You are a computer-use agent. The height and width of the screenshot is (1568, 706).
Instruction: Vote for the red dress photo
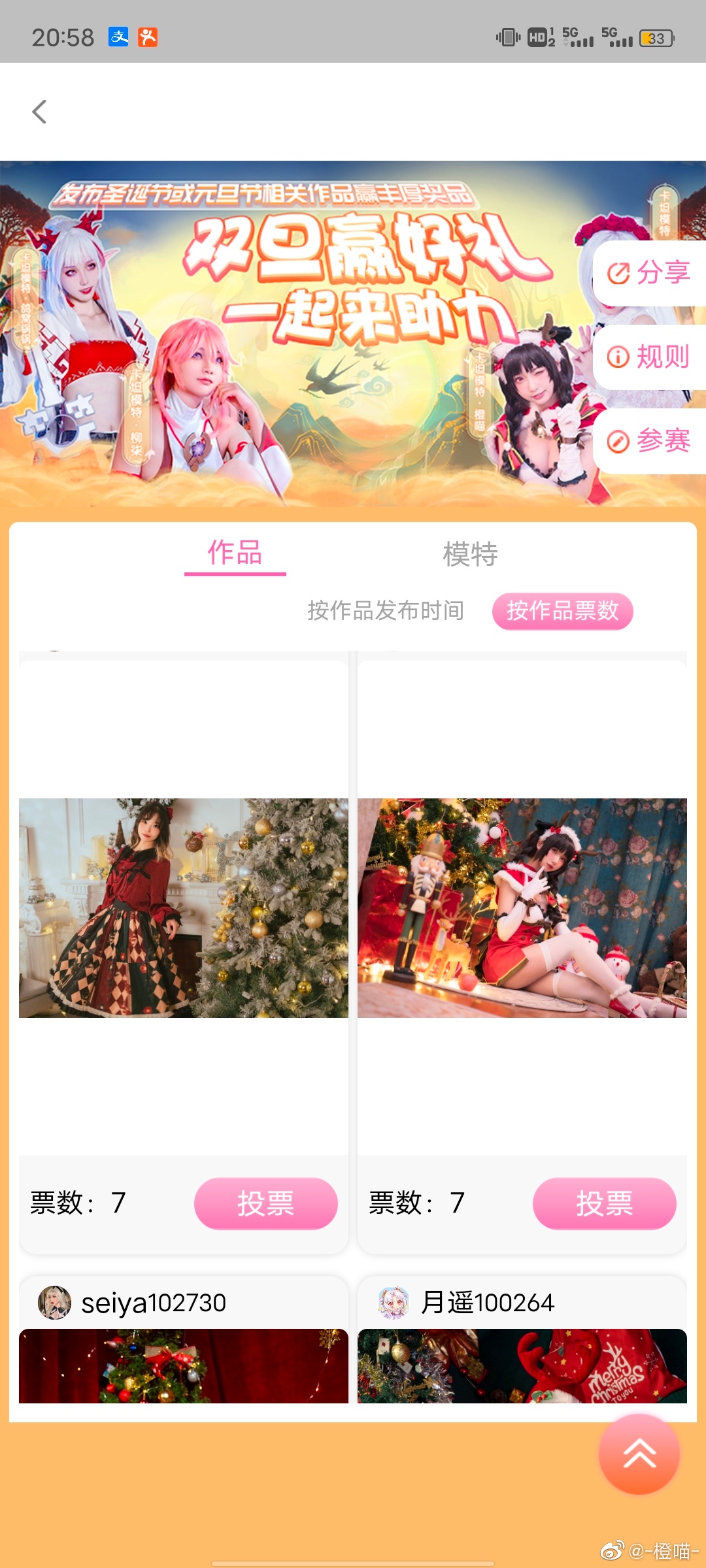[265, 1203]
